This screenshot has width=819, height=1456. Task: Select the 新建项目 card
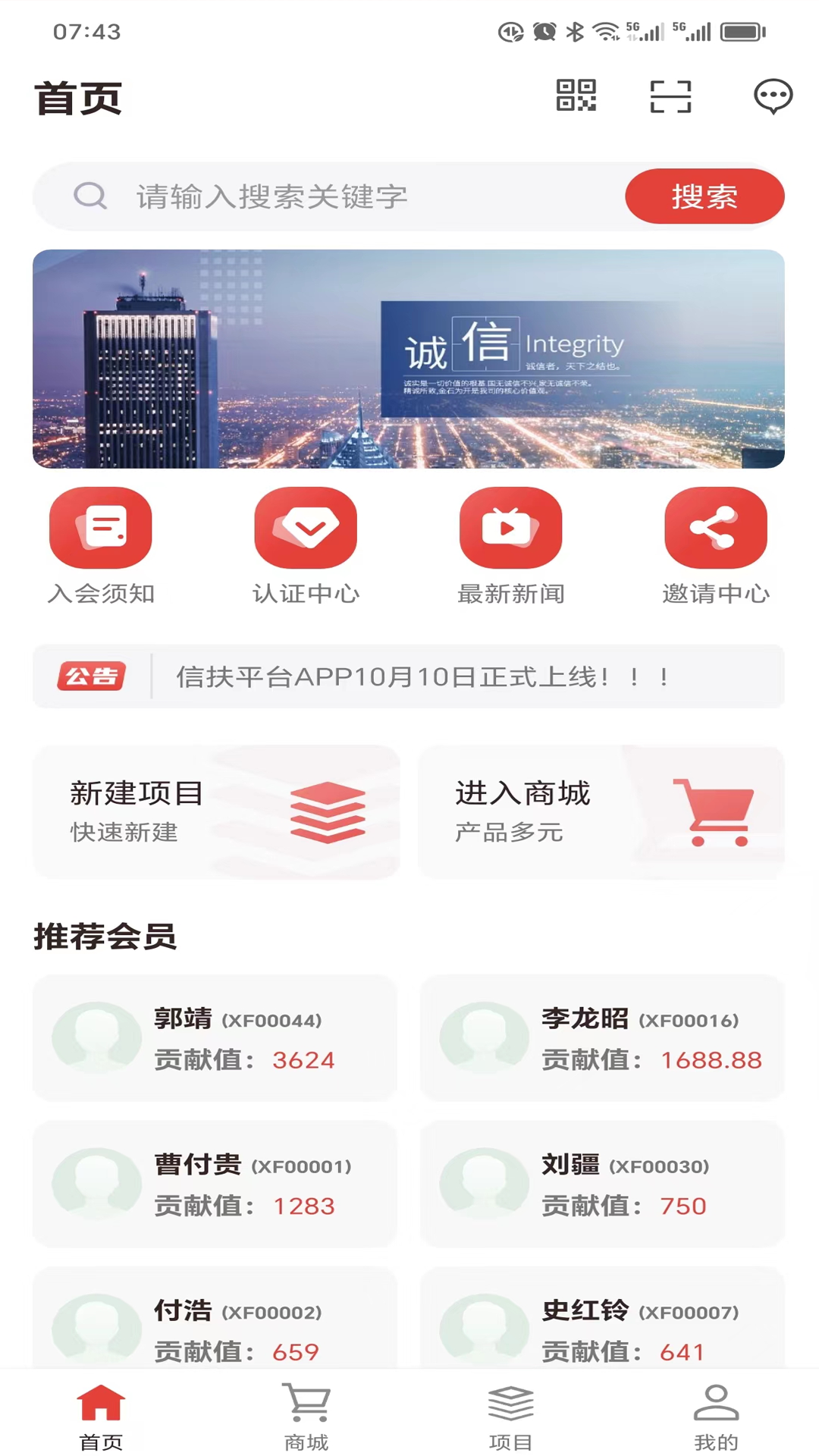(216, 812)
